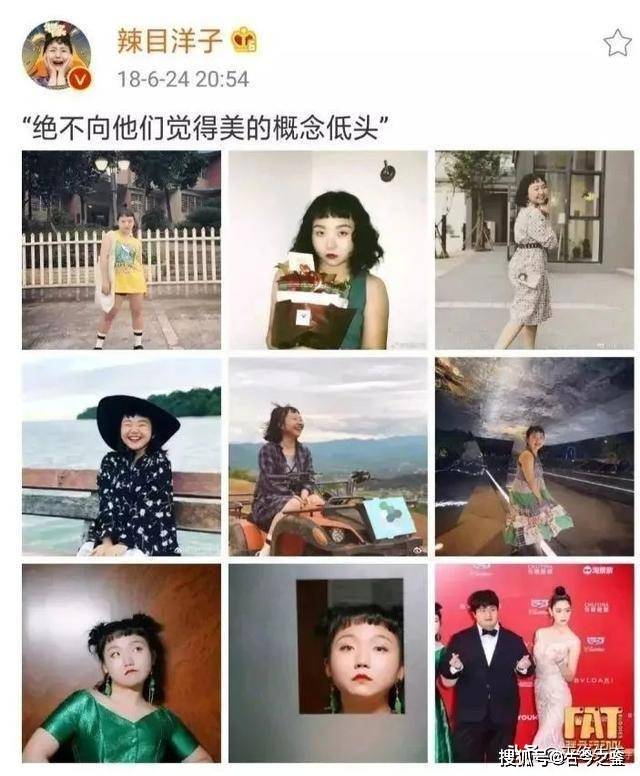Image resolution: width=640 pixels, height=776 pixels.
Task: Open the green satin dress portrait
Action: point(121,662)
